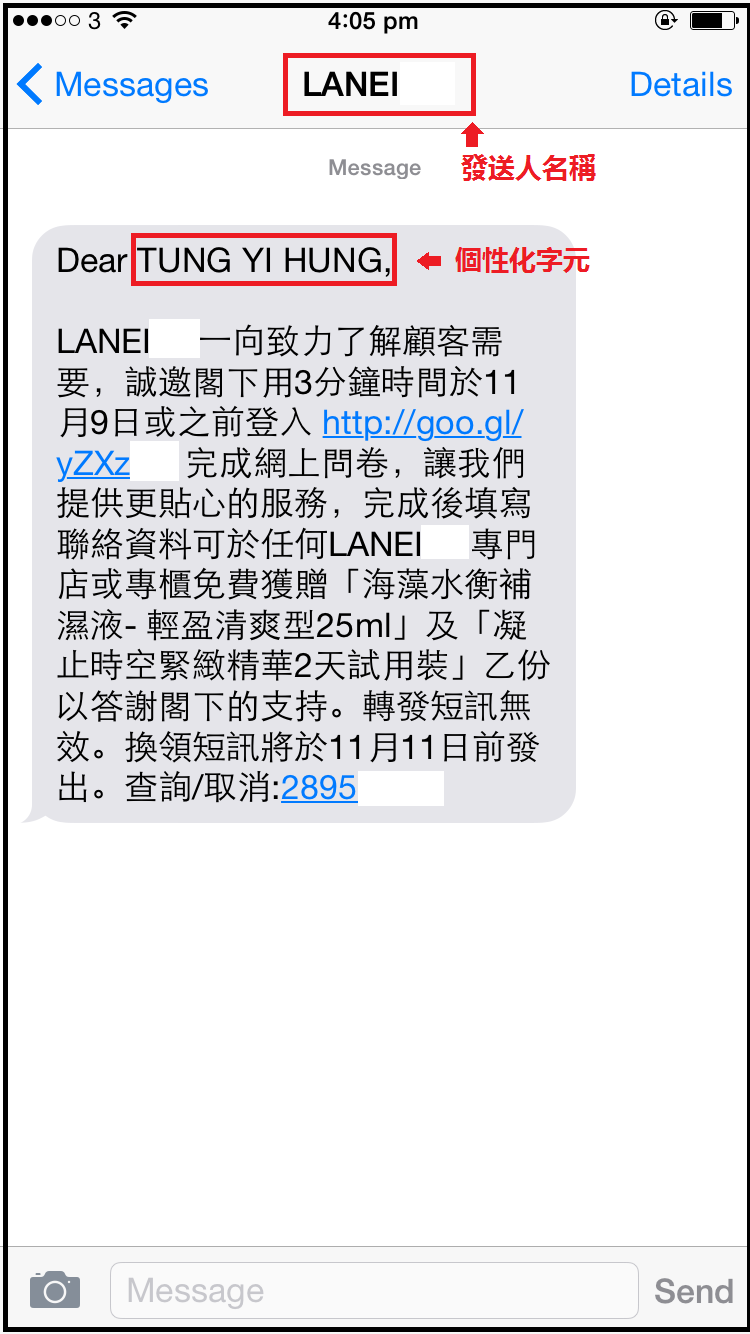The image size is (750, 1334).
Task: Open Details for this conversation
Action: [x=680, y=85]
